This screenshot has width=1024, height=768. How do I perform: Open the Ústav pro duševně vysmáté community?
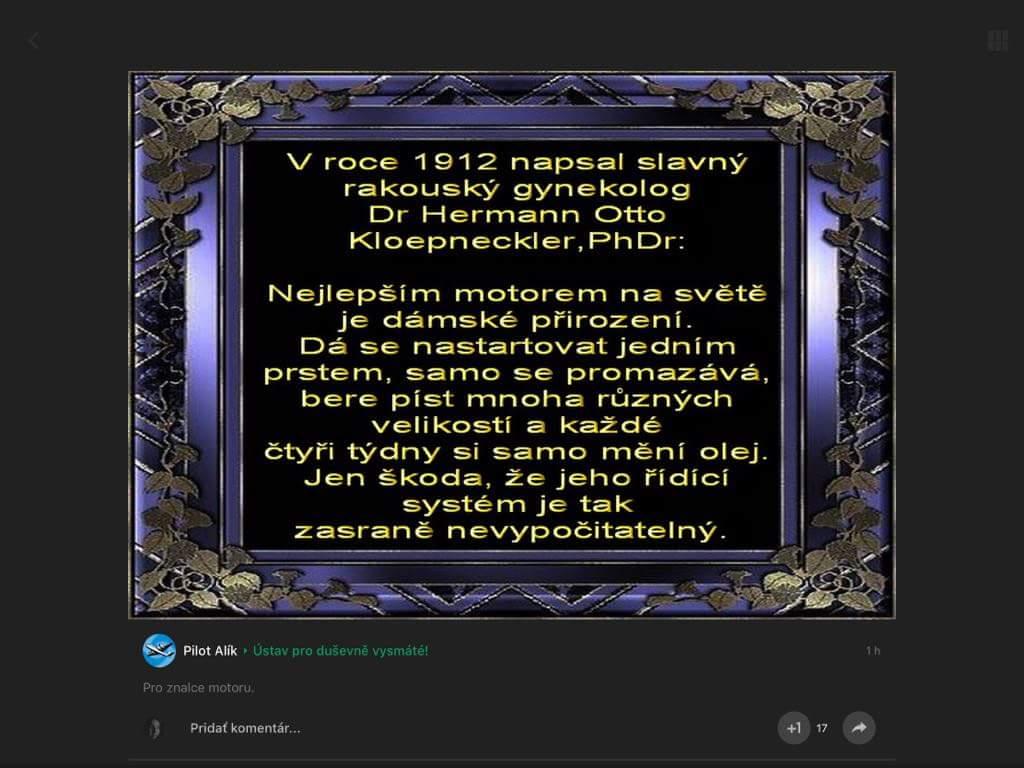tap(340, 651)
